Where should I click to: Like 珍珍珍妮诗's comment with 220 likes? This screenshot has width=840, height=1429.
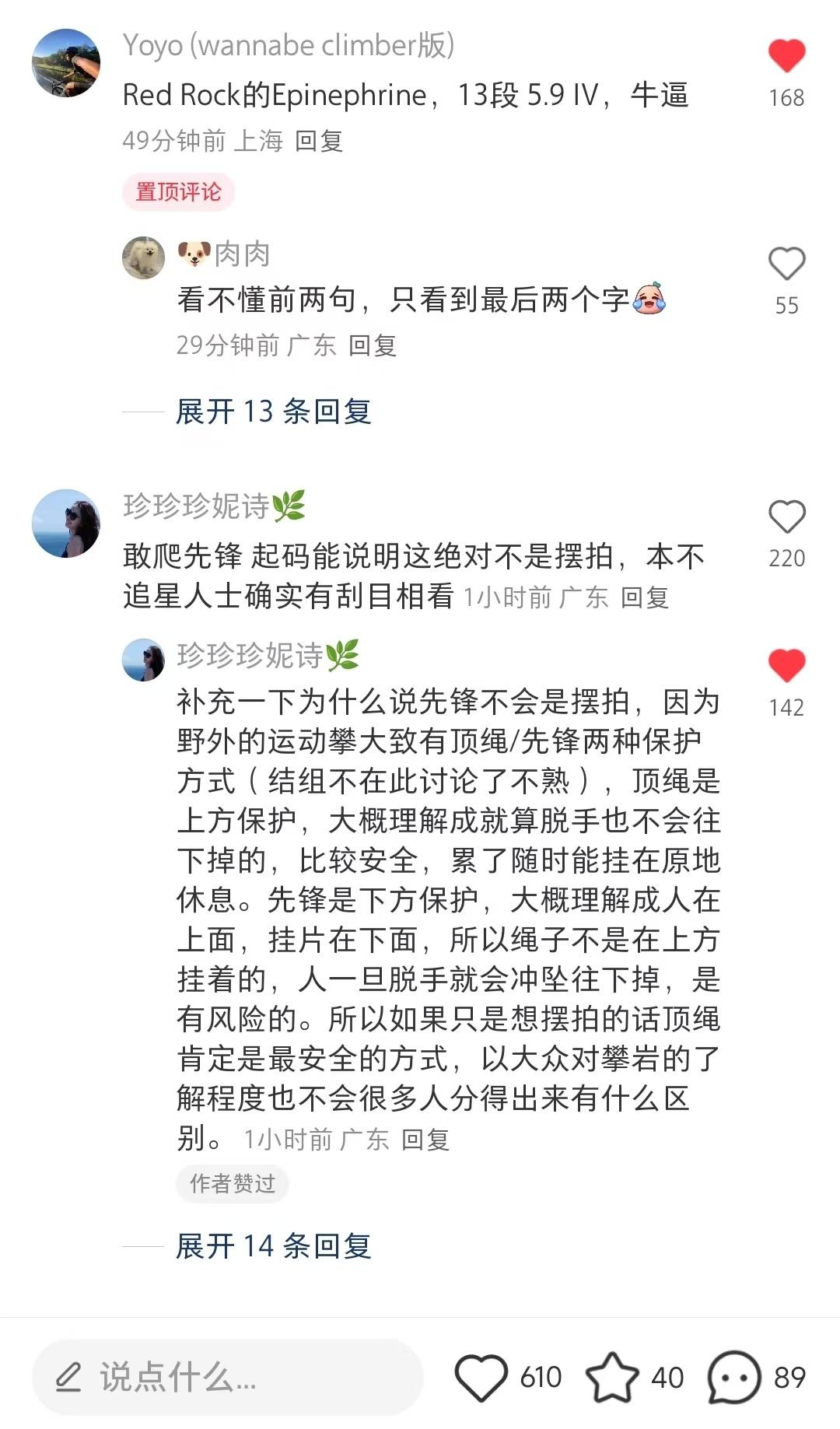786,517
